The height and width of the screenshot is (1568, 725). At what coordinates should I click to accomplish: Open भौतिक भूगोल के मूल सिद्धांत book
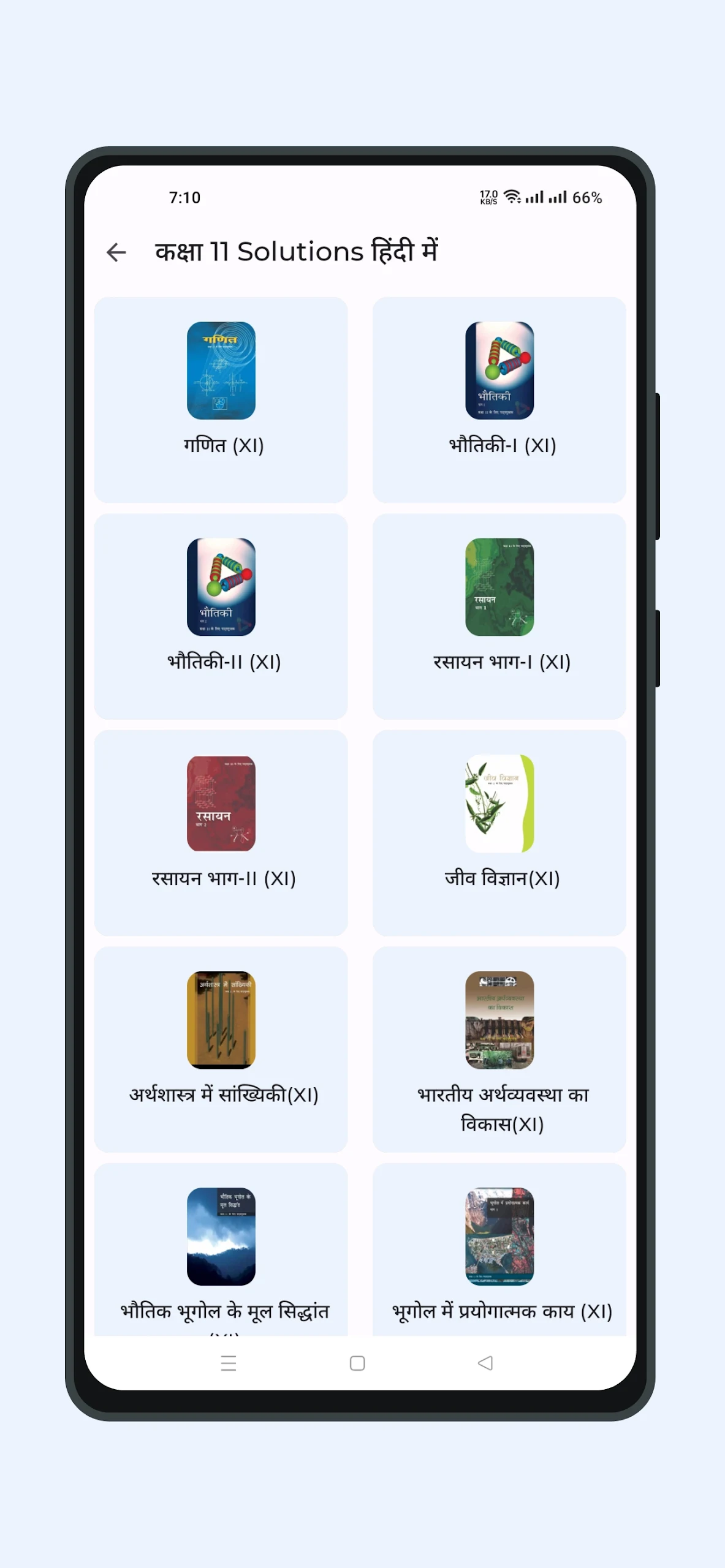(x=221, y=1249)
